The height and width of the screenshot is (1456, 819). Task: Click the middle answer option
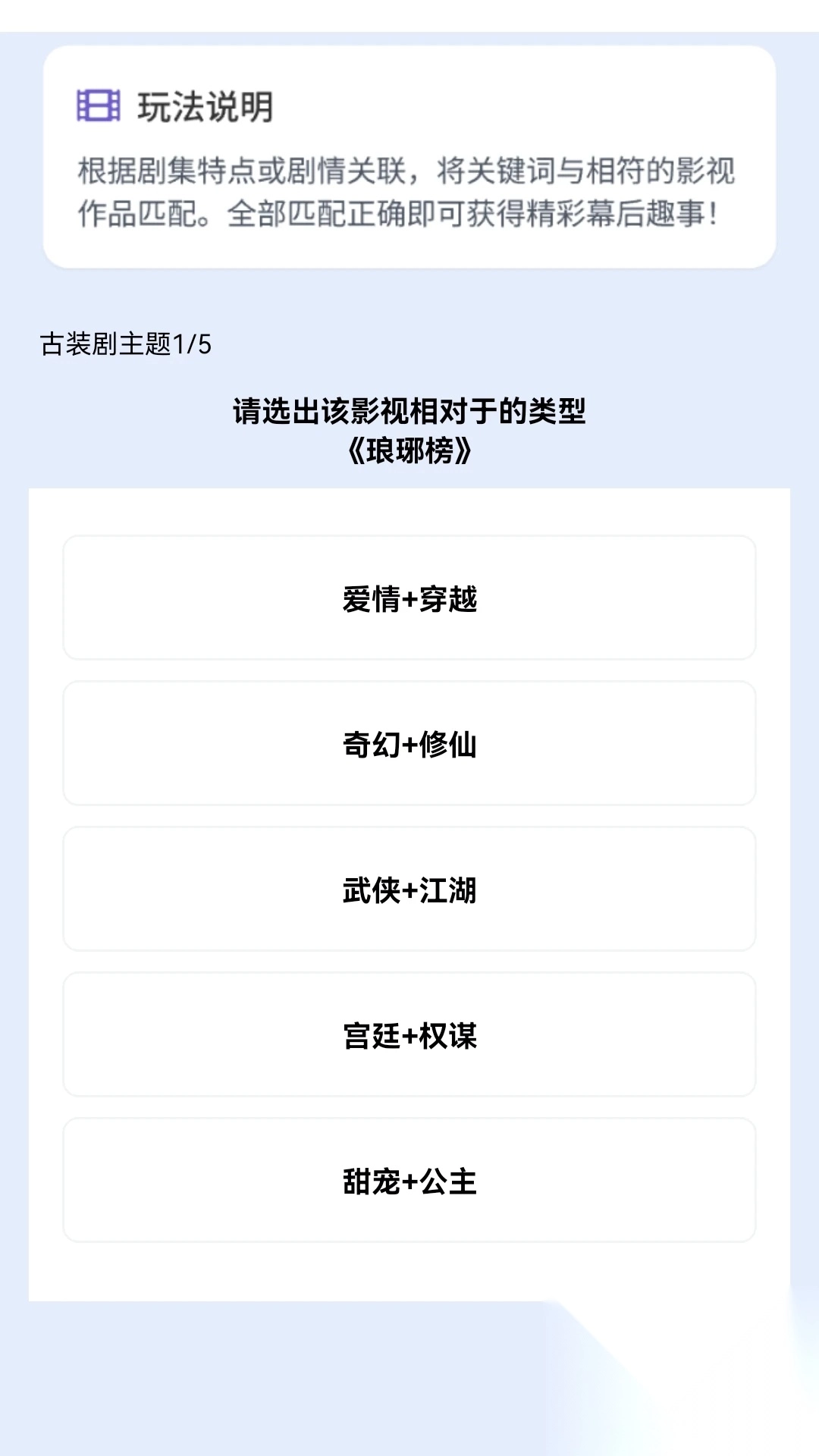409,890
